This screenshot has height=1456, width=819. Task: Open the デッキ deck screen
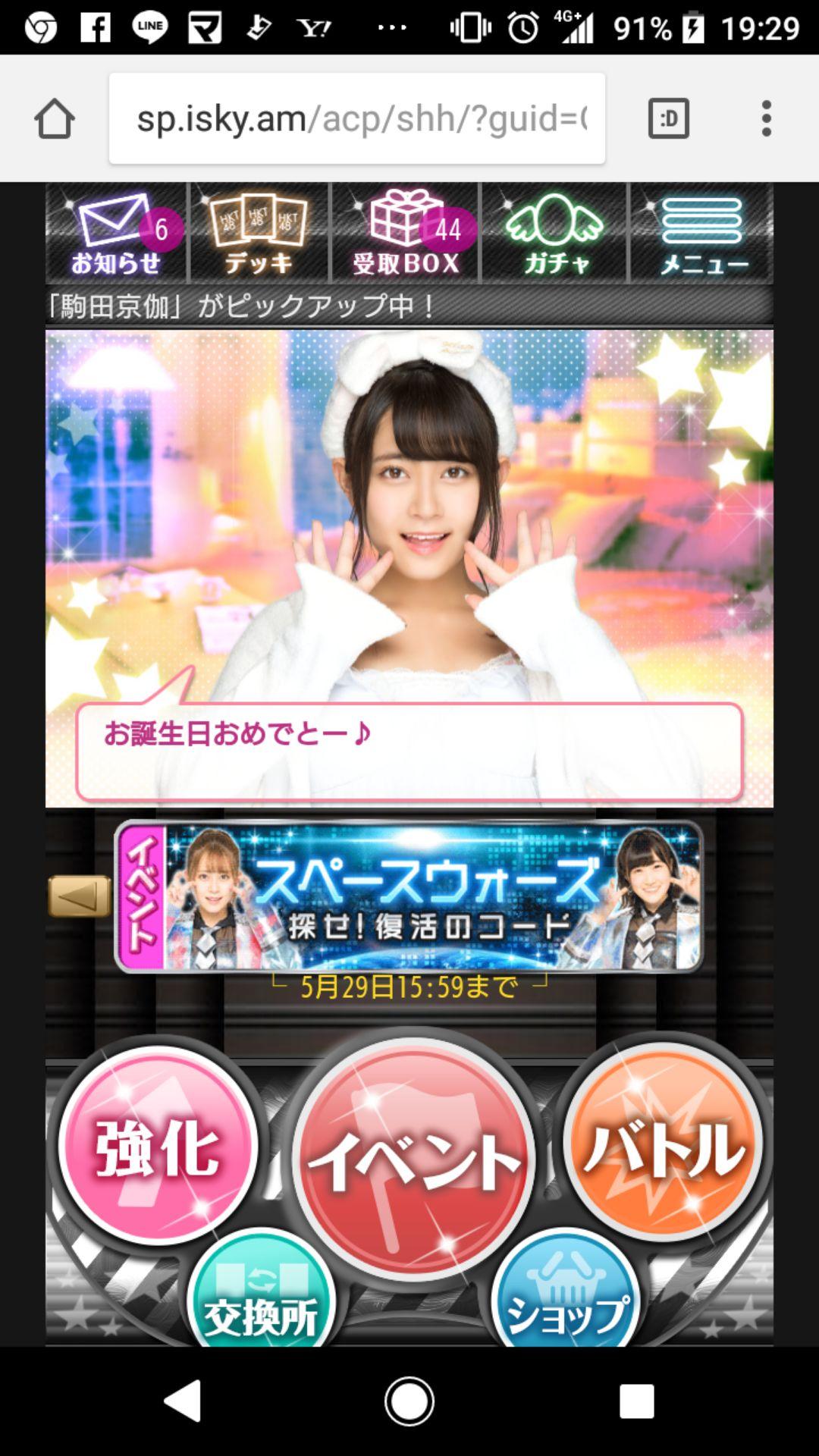259,233
